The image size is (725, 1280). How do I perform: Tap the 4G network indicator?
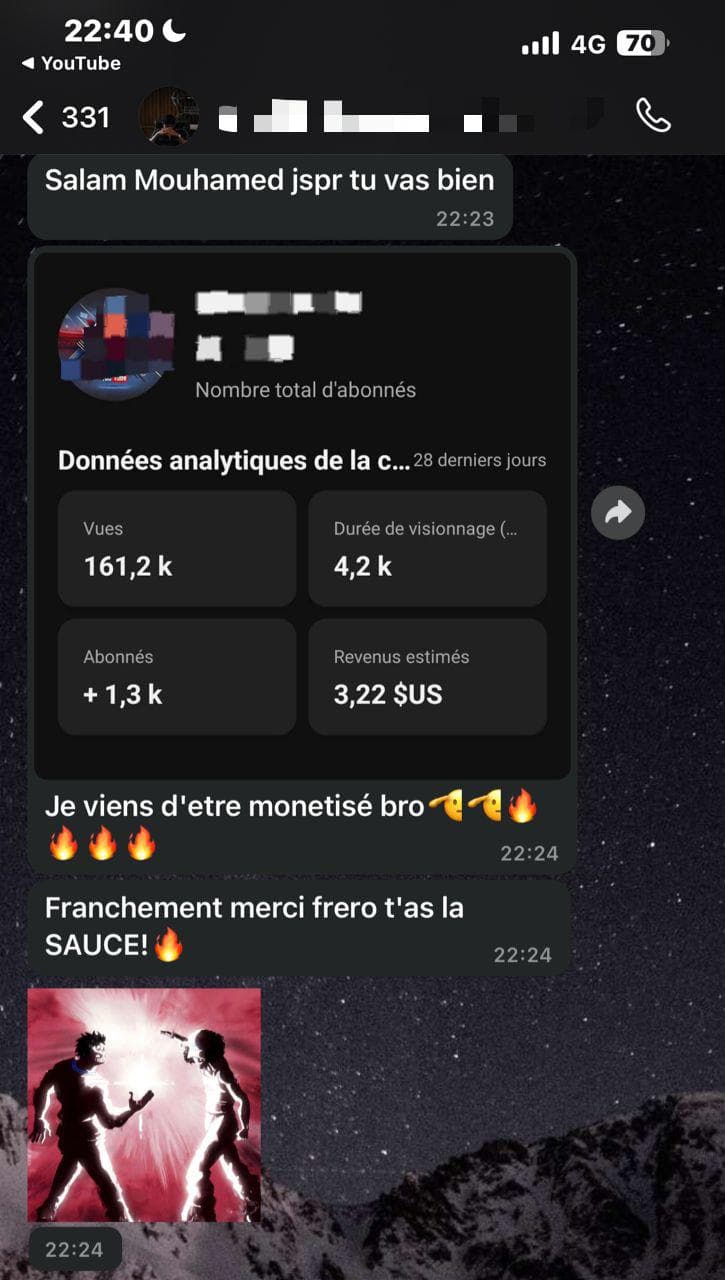pos(586,42)
